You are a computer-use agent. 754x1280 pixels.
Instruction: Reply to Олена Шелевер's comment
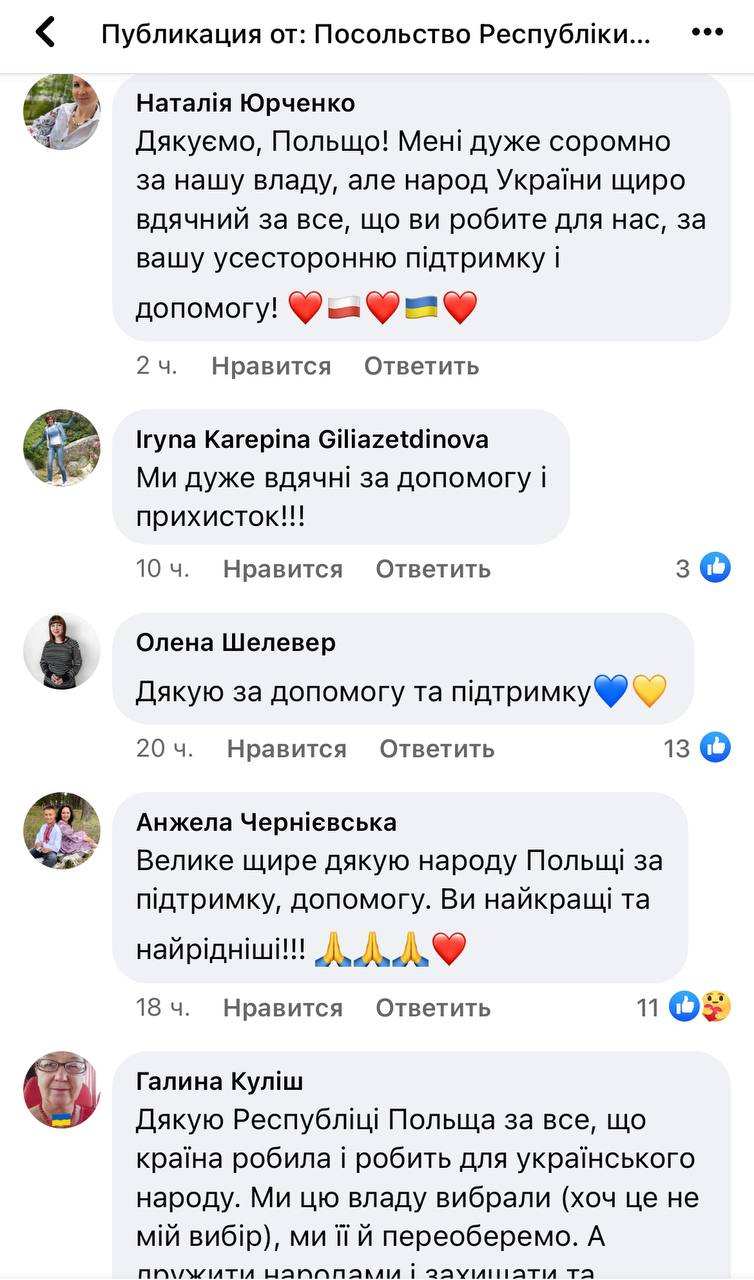click(x=437, y=749)
